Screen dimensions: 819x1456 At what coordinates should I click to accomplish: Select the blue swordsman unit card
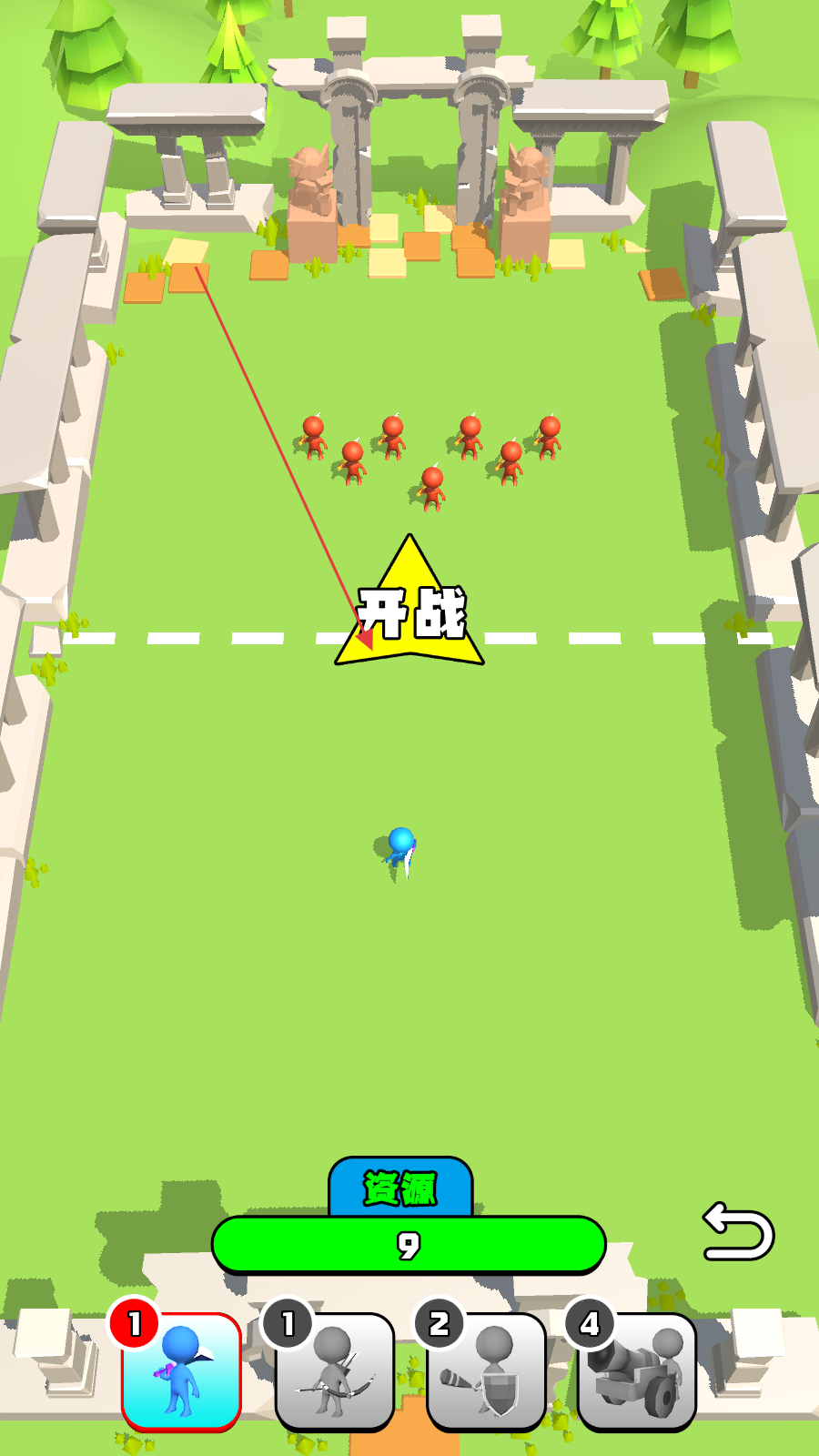182,1371
